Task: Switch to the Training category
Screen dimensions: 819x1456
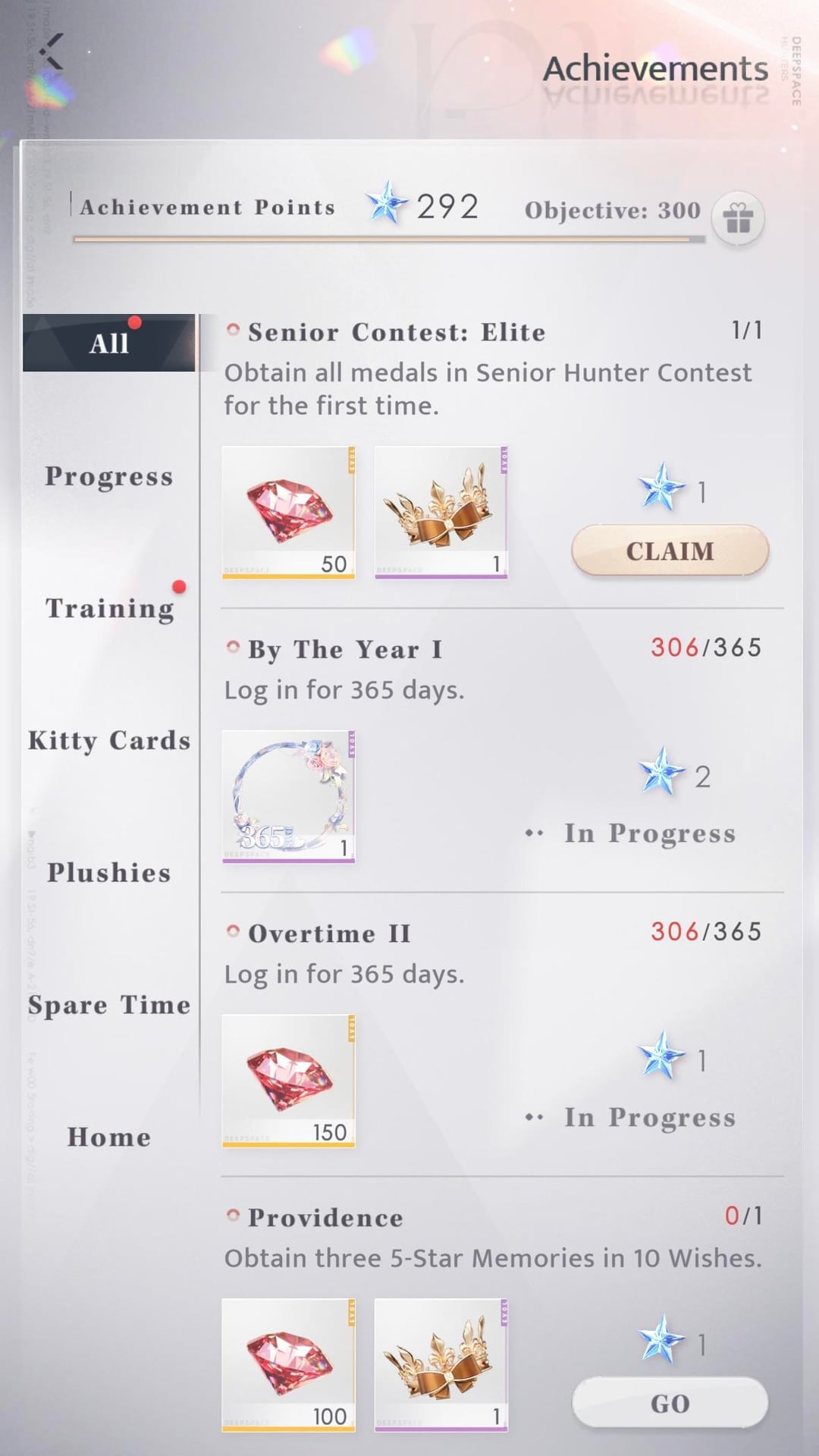Action: pyautogui.click(x=109, y=608)
